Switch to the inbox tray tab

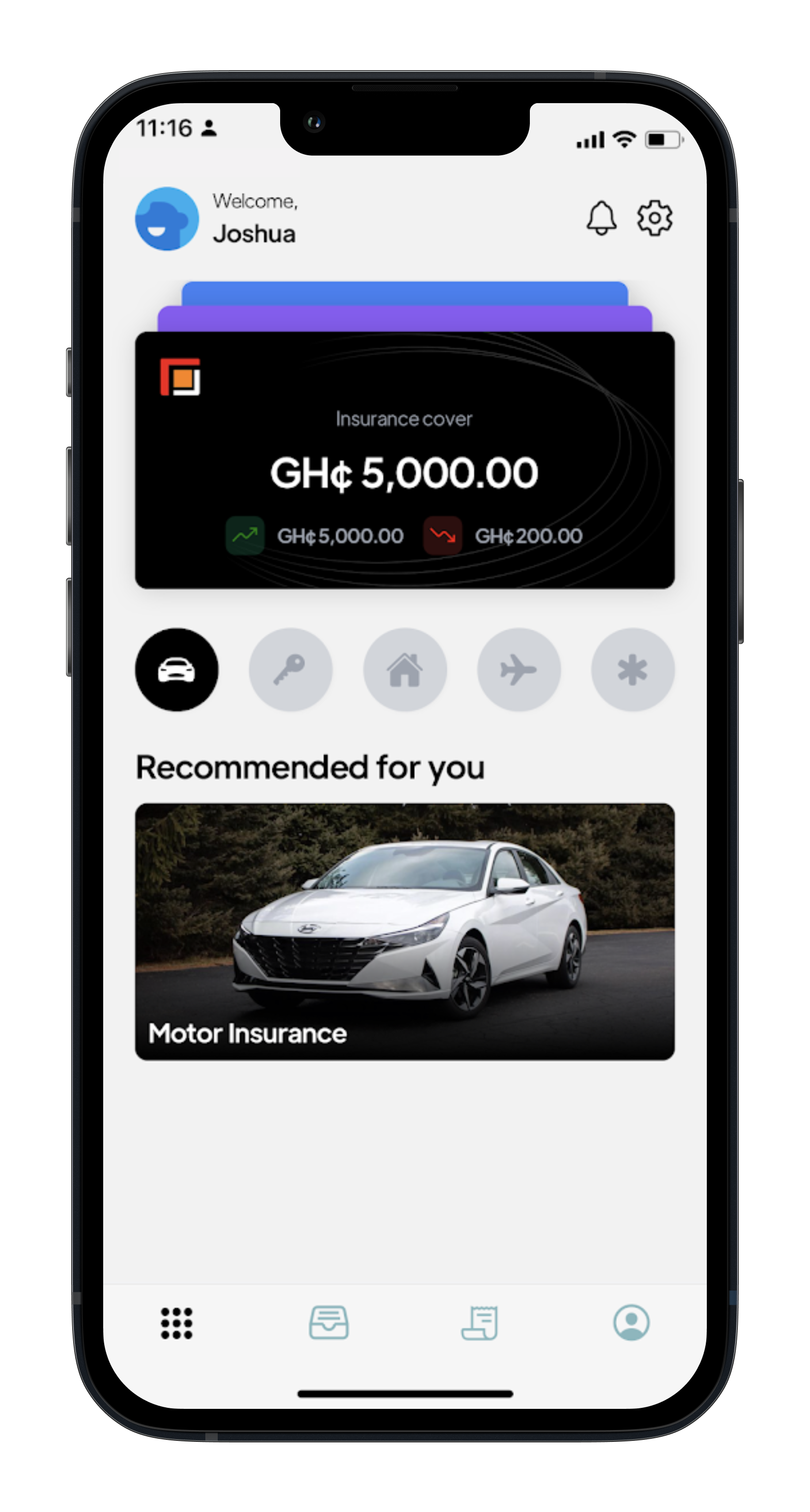click(x=329, y=1323)
